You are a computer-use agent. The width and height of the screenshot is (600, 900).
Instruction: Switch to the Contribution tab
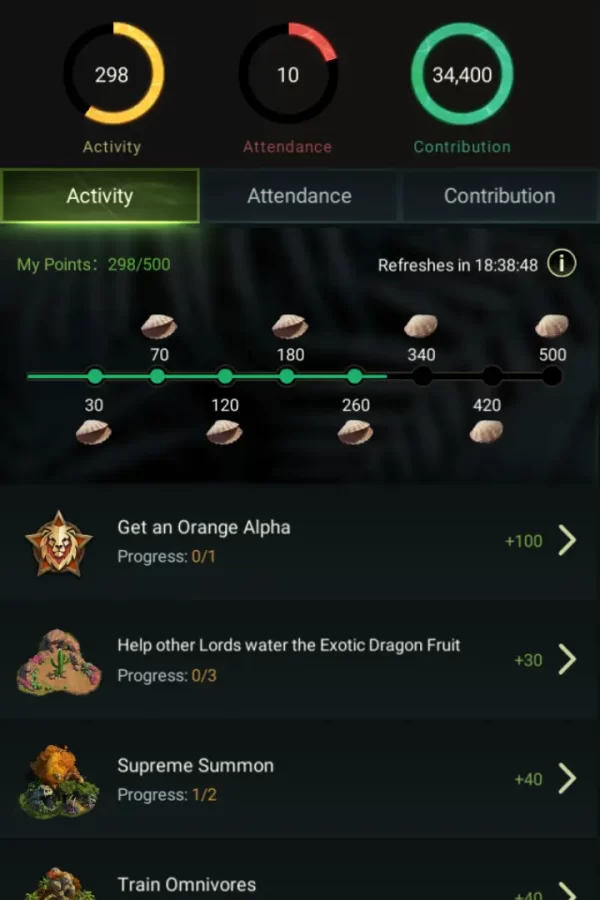pos(499,196)
